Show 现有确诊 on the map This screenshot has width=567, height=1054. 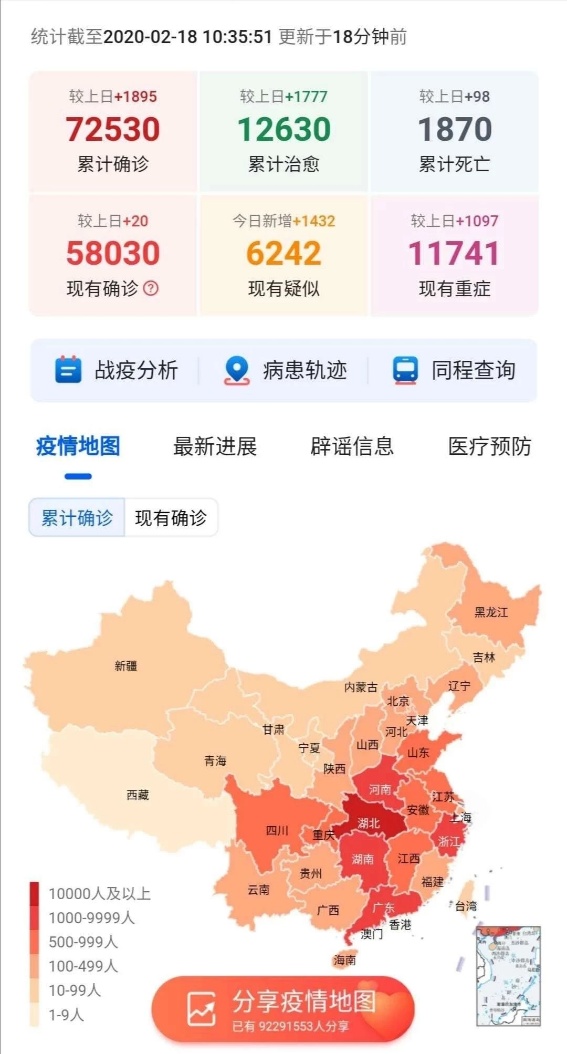pyautogui.click(x=171, y=518)
